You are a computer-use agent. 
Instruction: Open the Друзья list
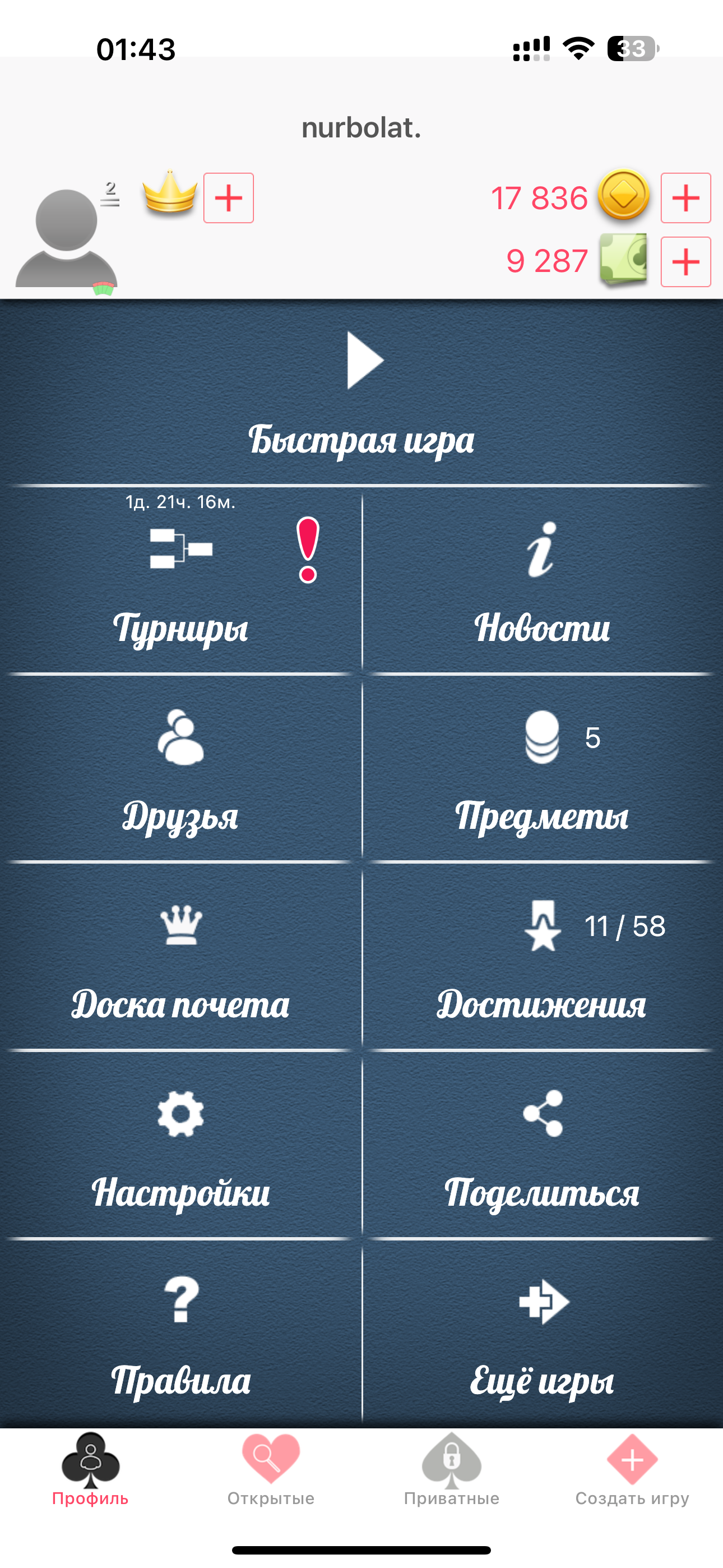click(180, 770)
